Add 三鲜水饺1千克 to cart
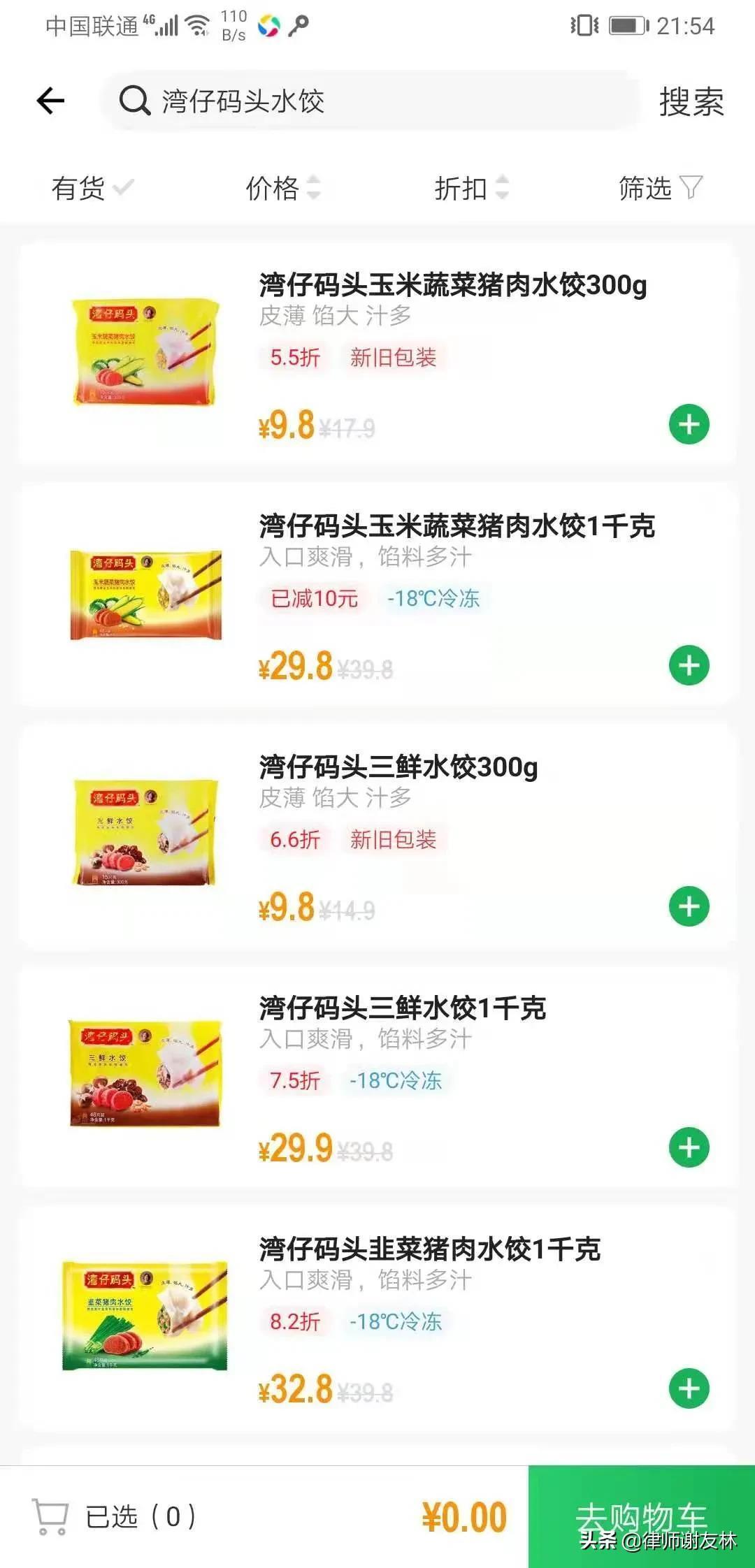The height and width of the screenshot is (1568, 755). [x=689, y=1147]
